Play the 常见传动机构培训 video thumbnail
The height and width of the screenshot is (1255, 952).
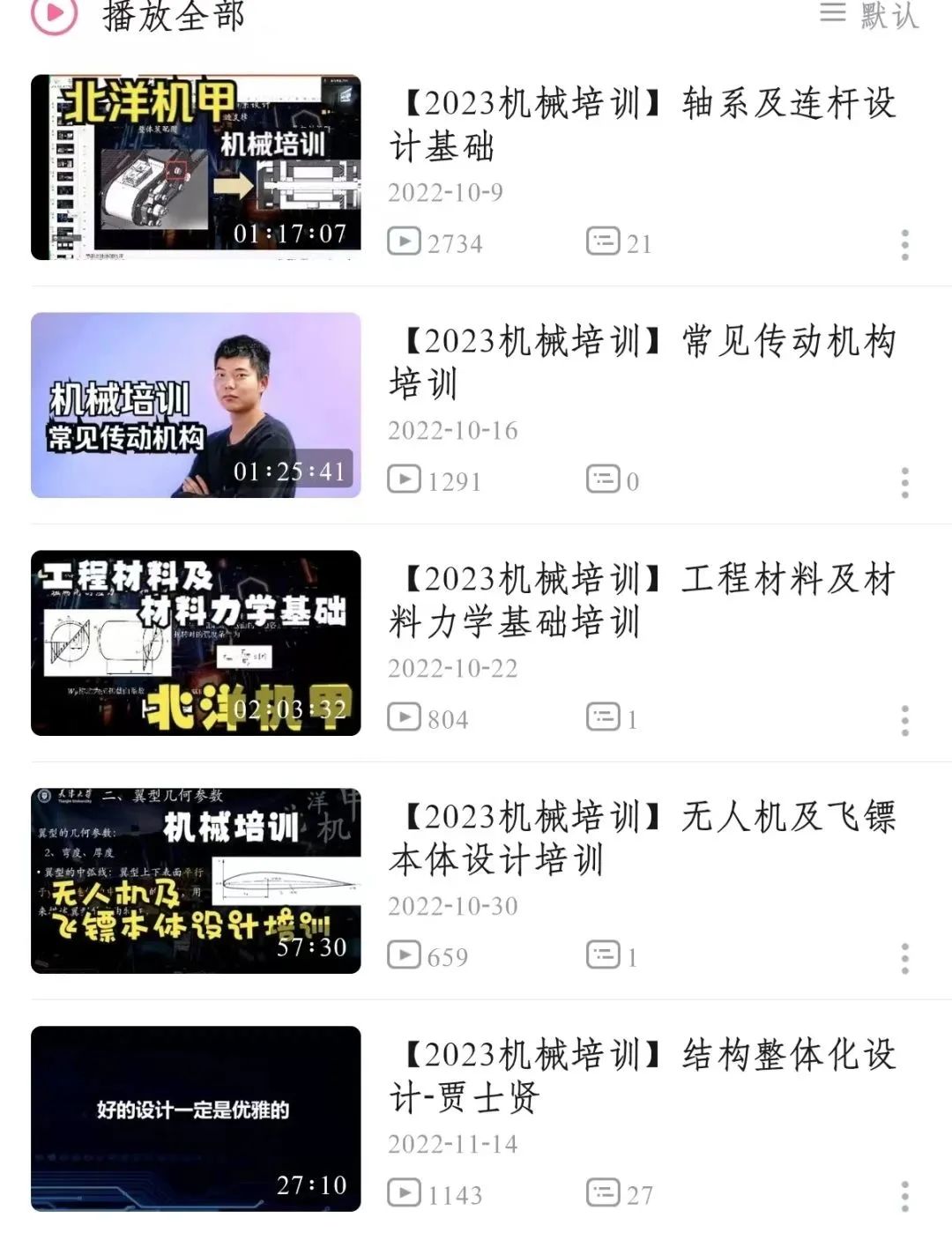(196, 405)
